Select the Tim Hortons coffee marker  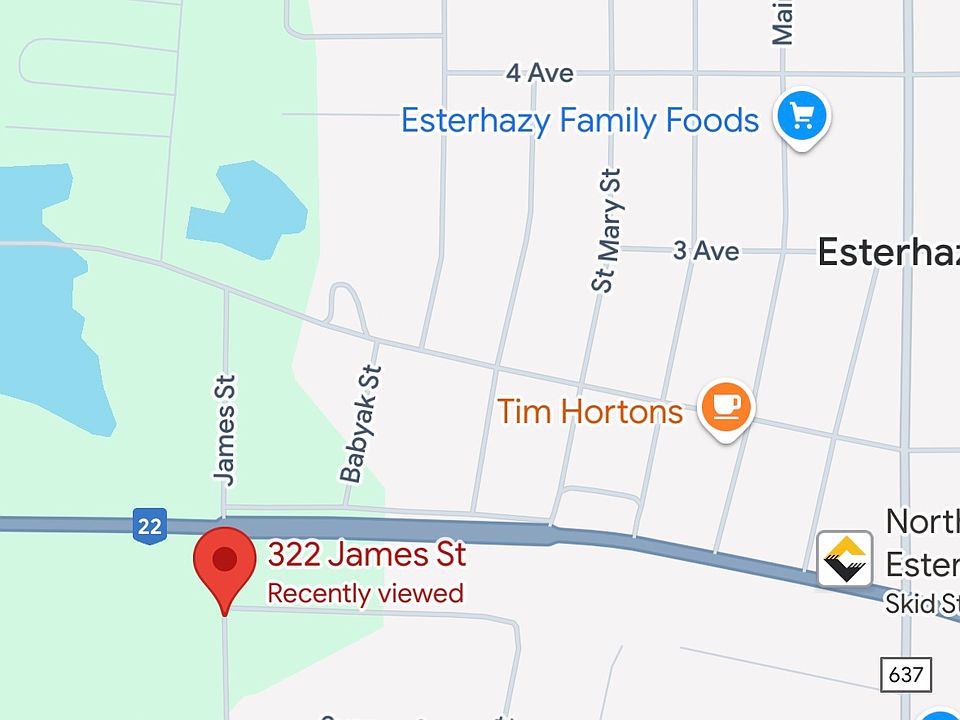[726, 408]
